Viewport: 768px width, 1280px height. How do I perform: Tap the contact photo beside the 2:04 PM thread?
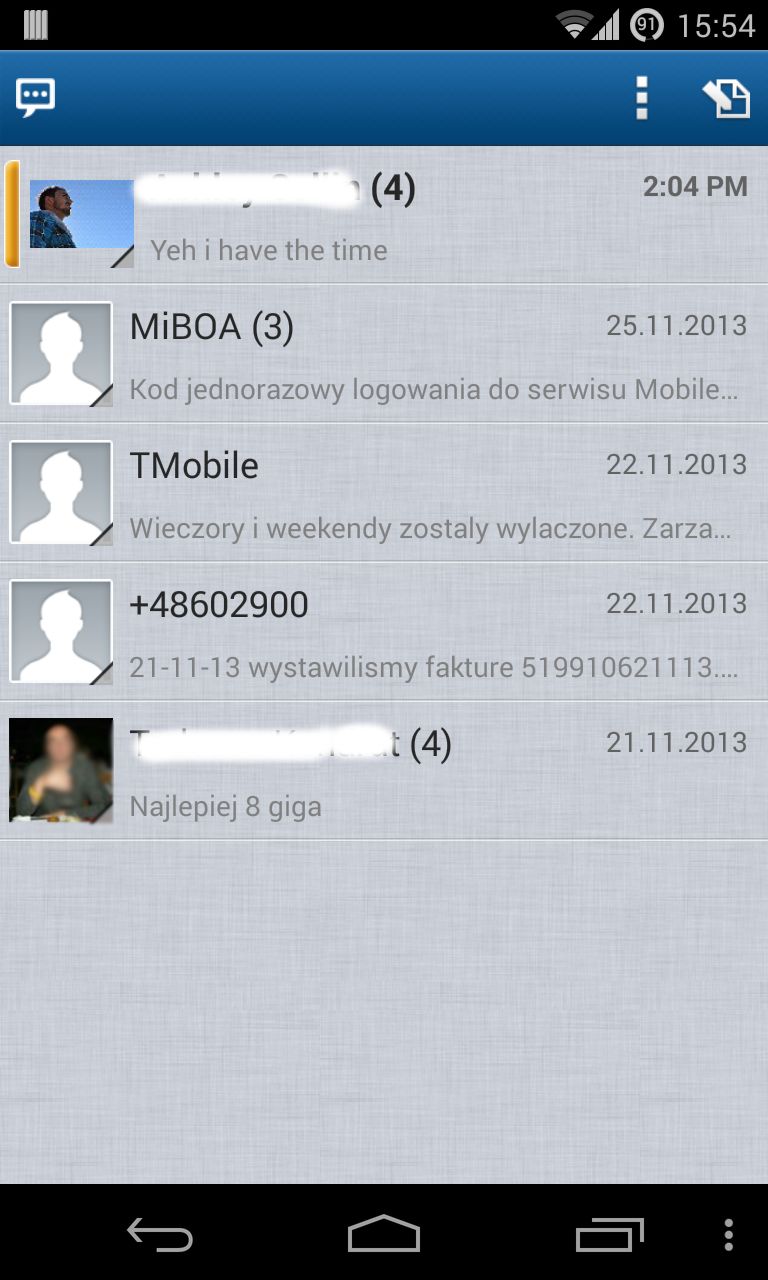pyautogui.click(x=80, y=215)
